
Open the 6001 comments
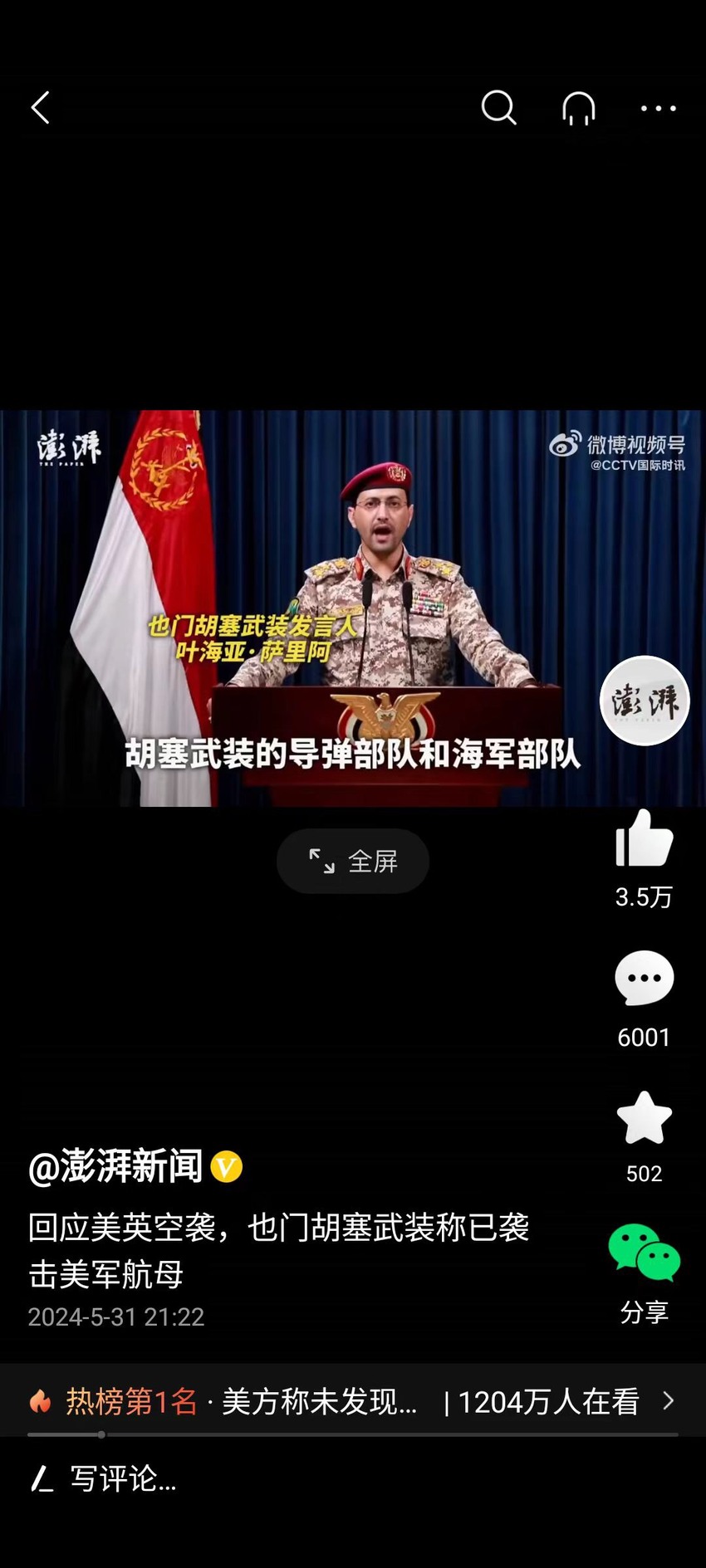[x=644, y=979]
